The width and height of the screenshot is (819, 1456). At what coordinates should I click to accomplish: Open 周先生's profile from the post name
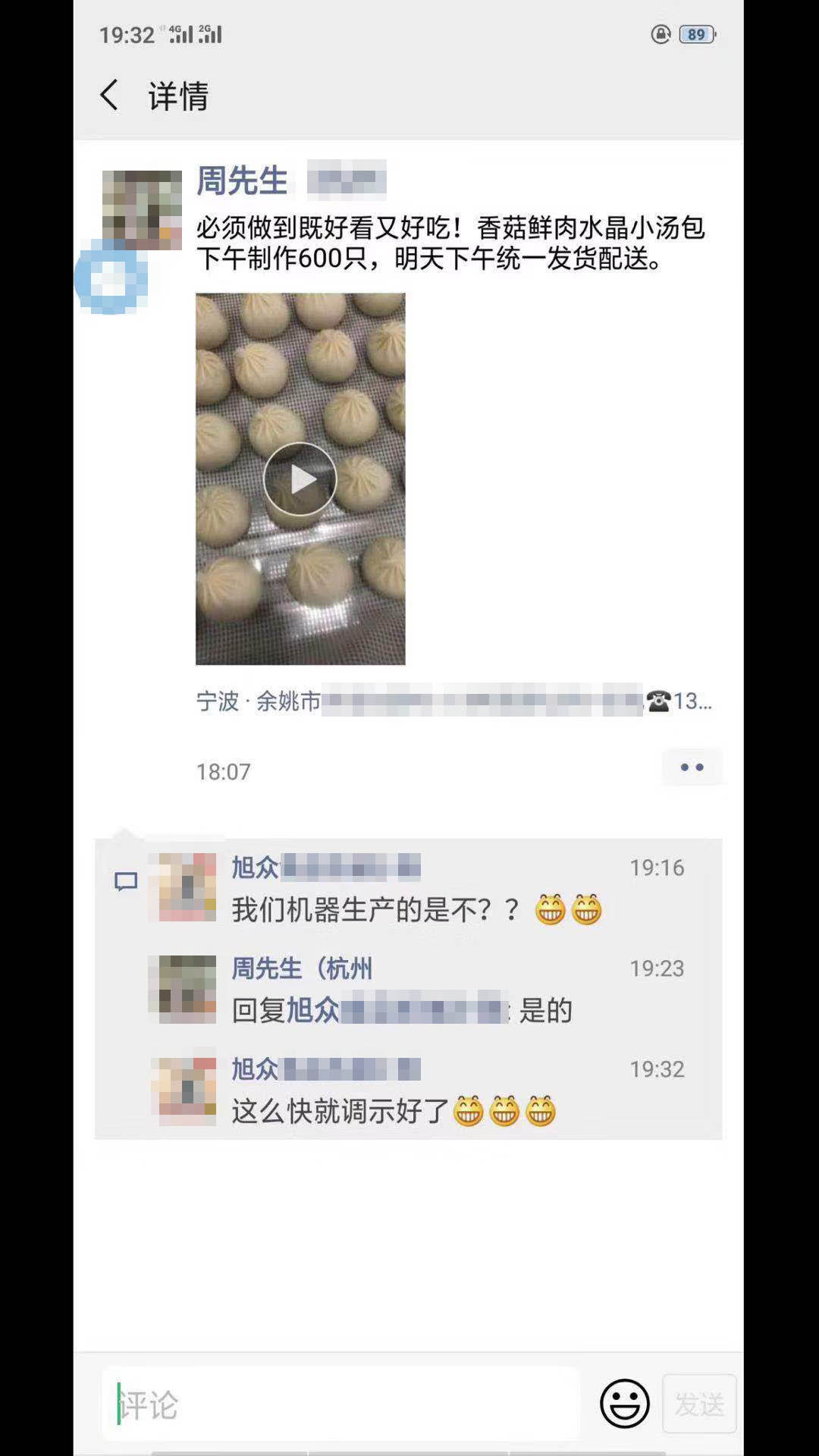click(242, 180)
